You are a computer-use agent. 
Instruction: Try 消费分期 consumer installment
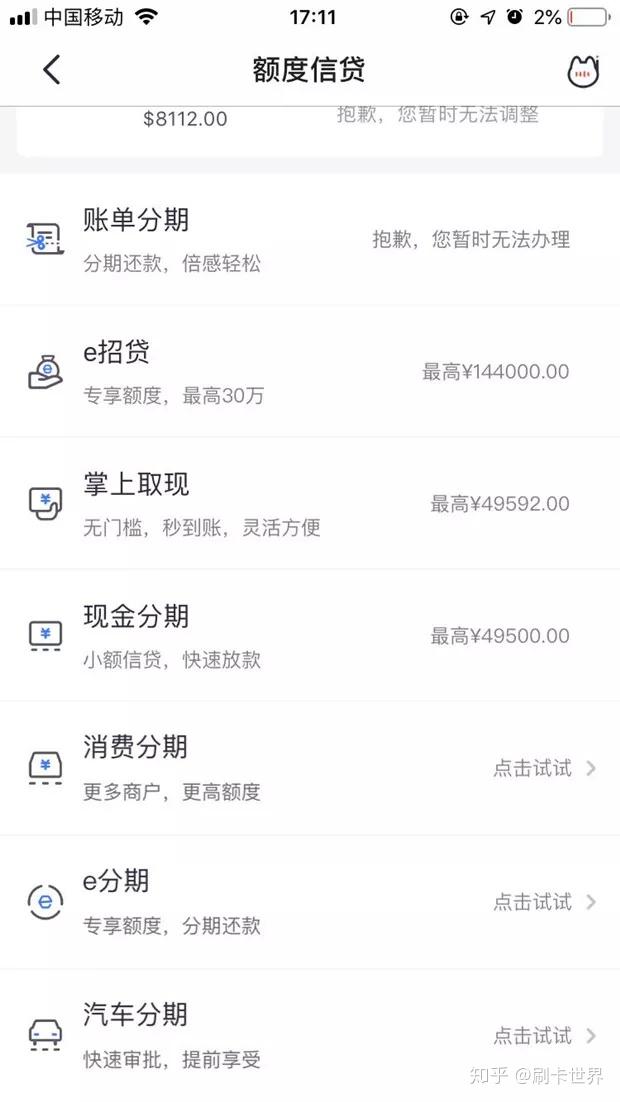coord(310,768)
